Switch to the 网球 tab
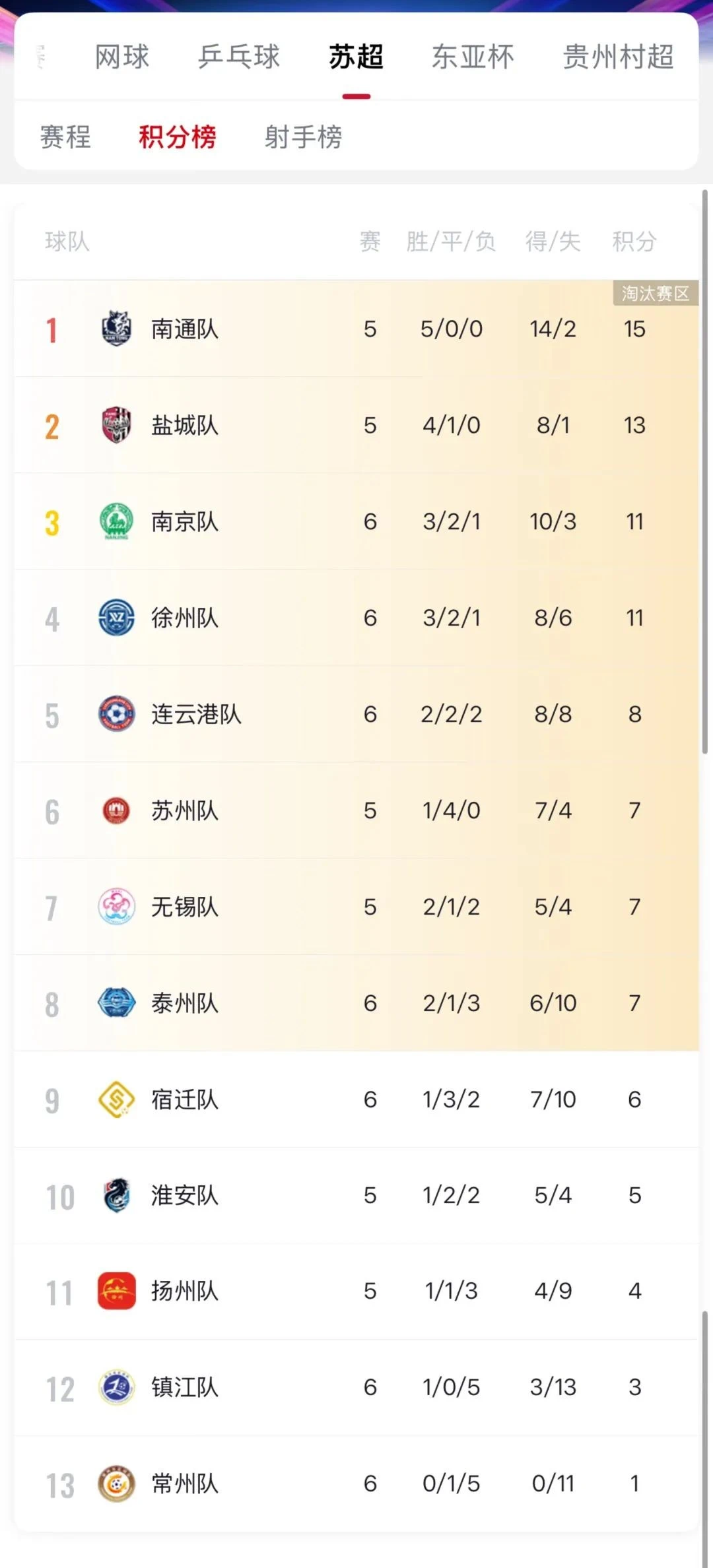The height and width of the screenshot is (1568, 713). coord(122,57)
